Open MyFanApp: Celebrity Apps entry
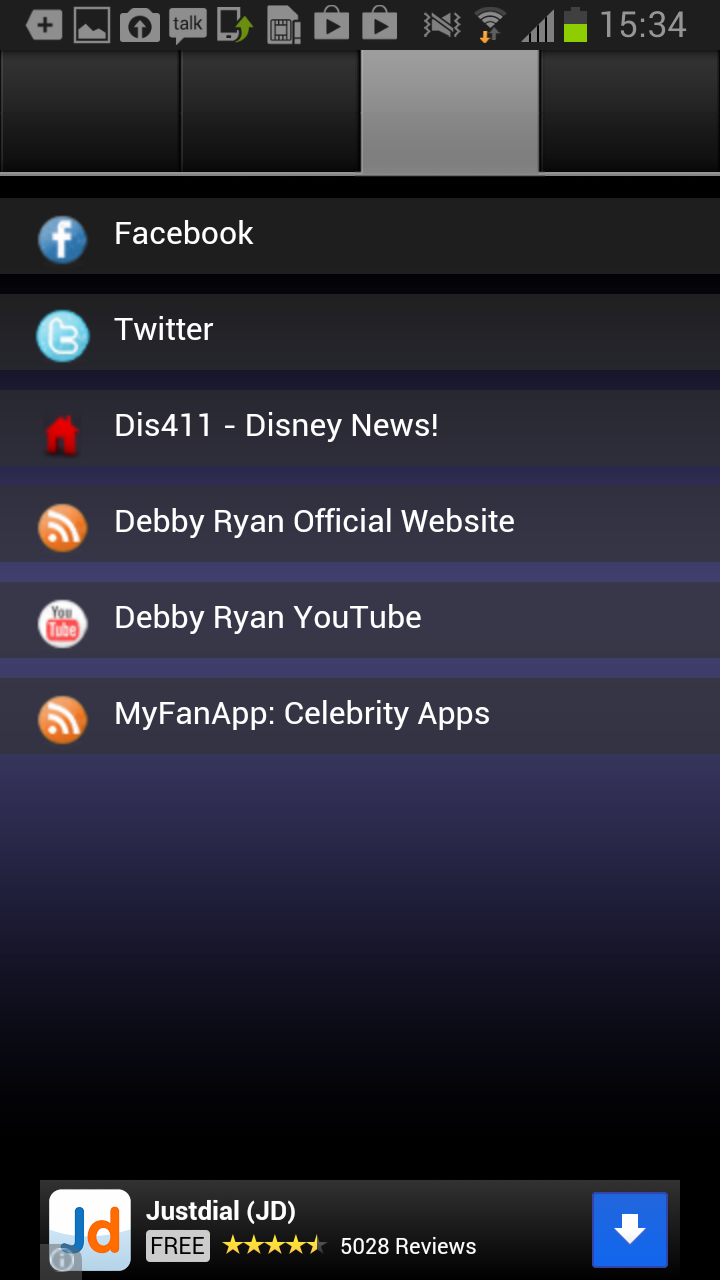The height and width of the screenshot is (1280, 720). click(x=302, y=713)
